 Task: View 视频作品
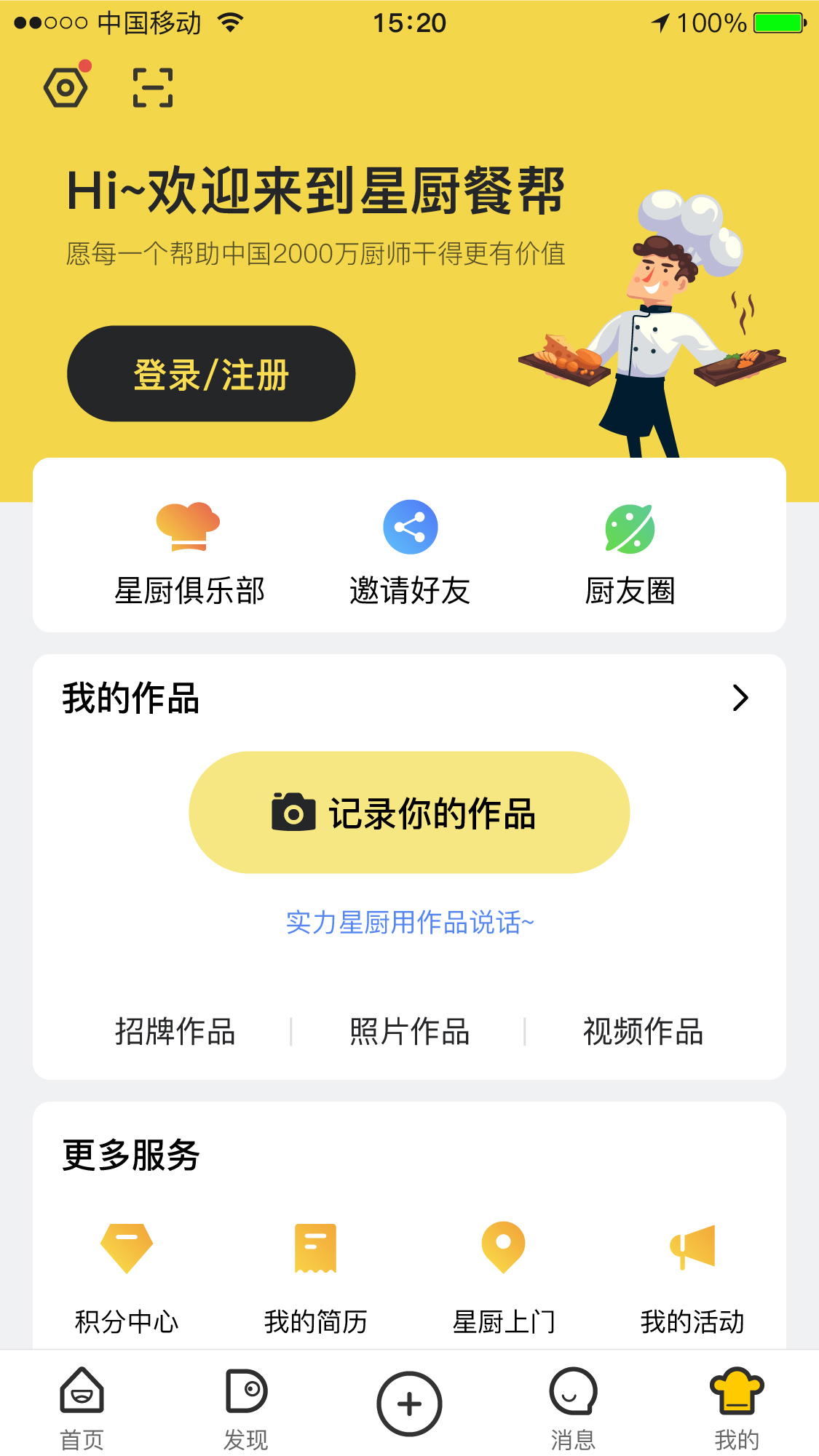(x=643, y=1032)
